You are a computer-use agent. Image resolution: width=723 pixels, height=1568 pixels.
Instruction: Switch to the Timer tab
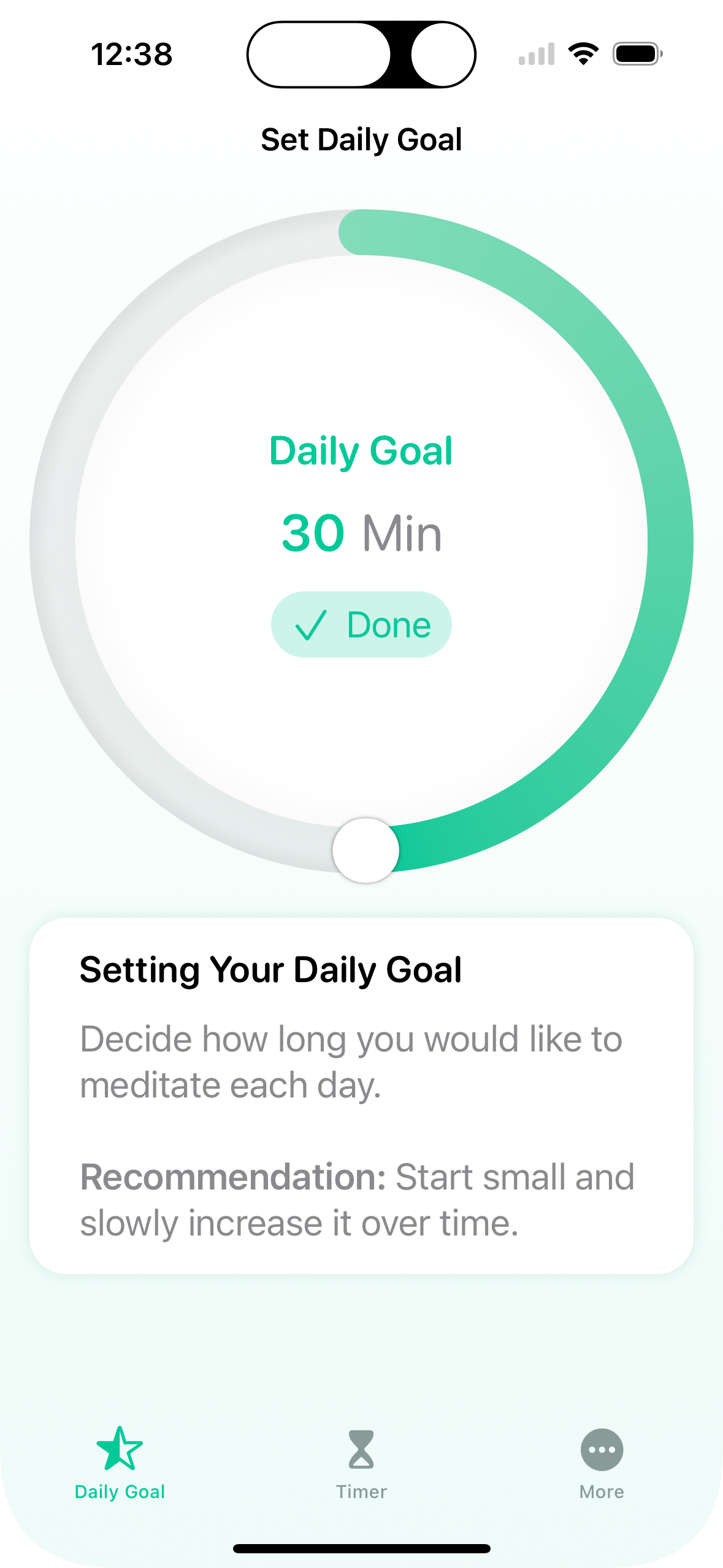[x=361, y=1462]
